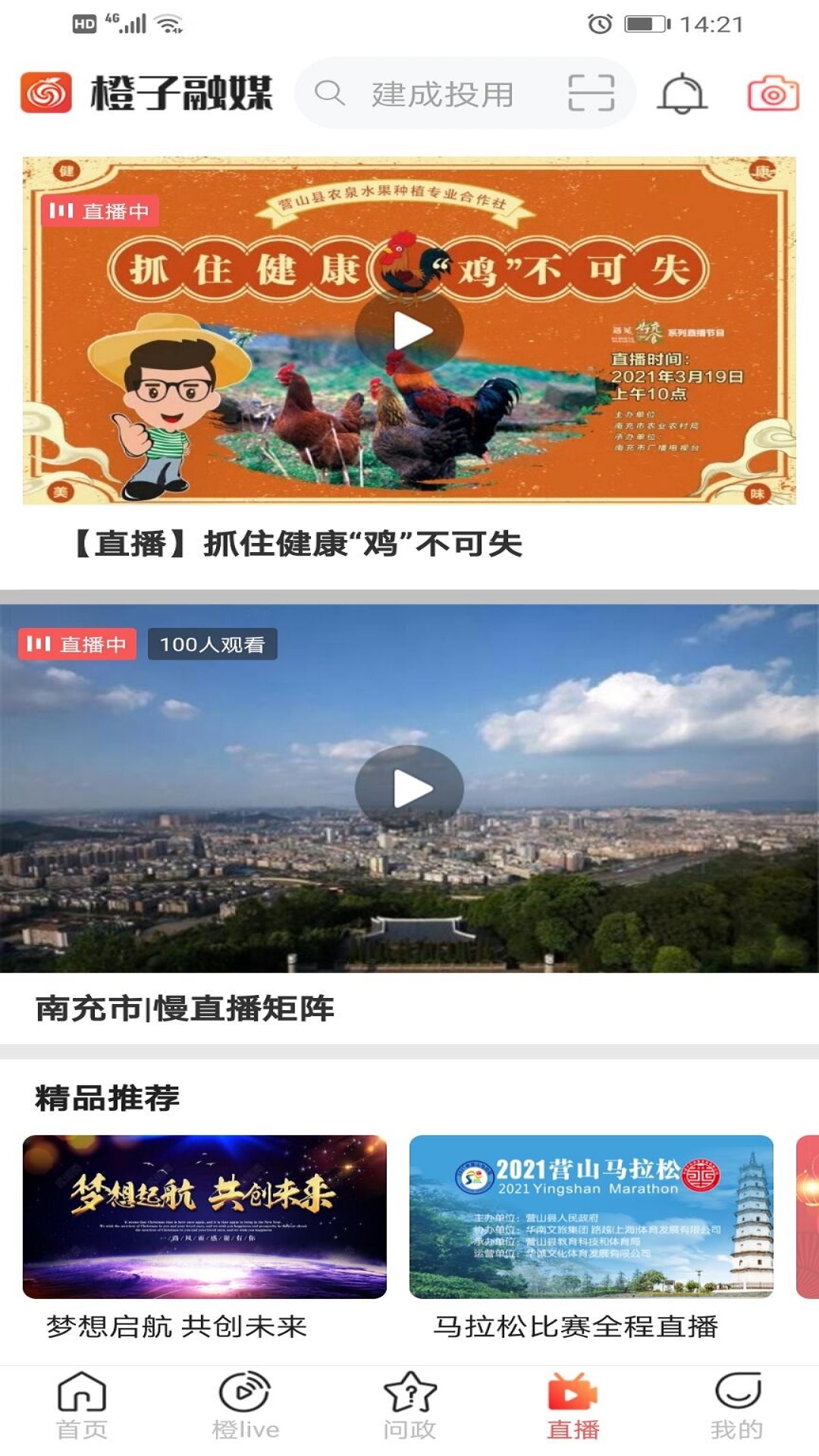Viewport: 819px width, 1456px height.
Task: Switch to the 首页 tab
Action: (82, 1407)
